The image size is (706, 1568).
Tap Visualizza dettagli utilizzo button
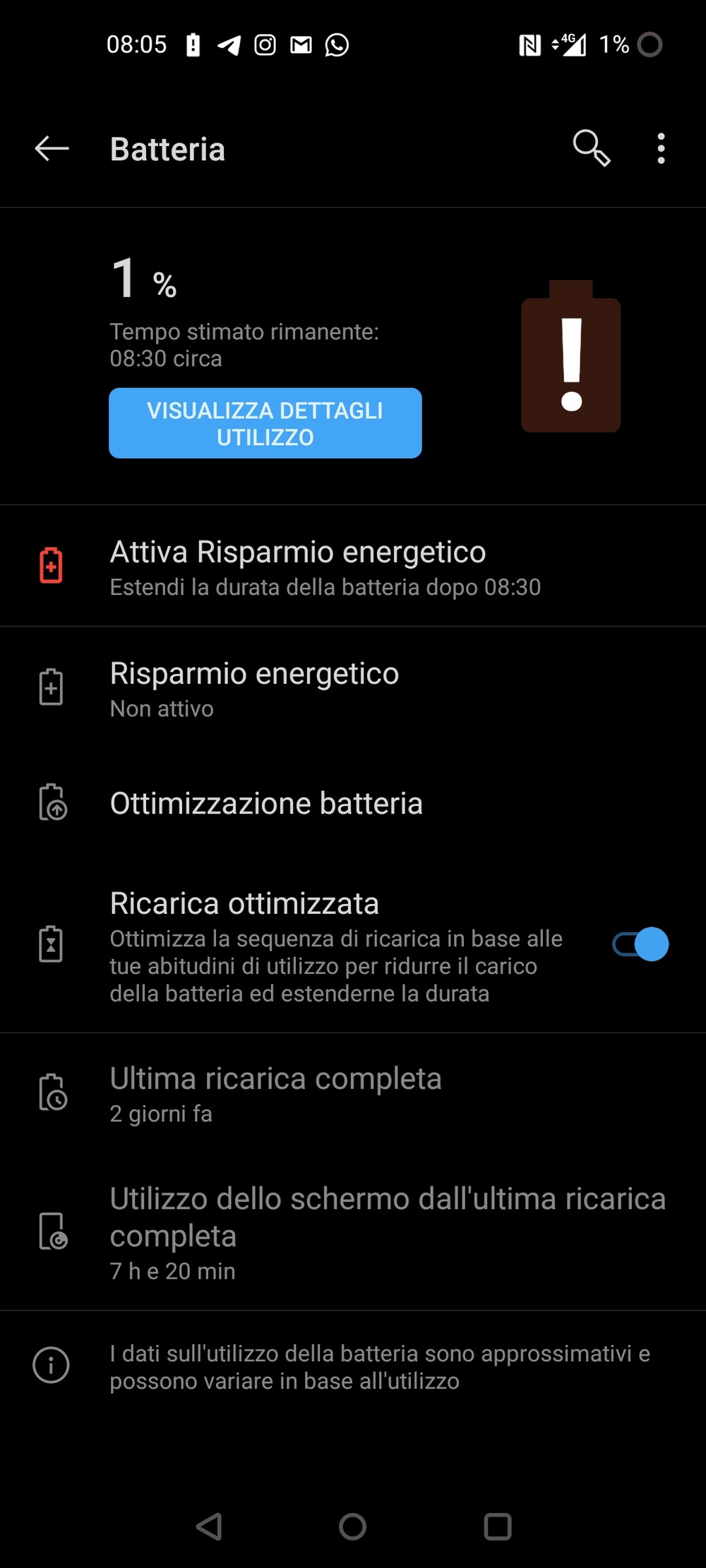[x=265, y=423]
